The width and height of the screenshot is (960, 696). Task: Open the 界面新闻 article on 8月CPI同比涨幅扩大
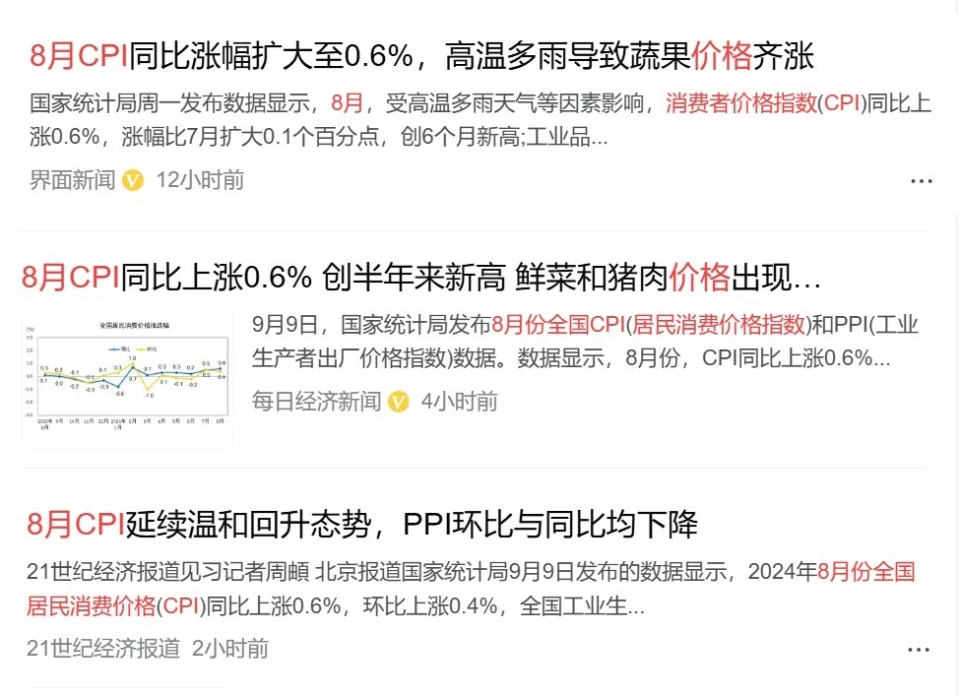point(420,55)
